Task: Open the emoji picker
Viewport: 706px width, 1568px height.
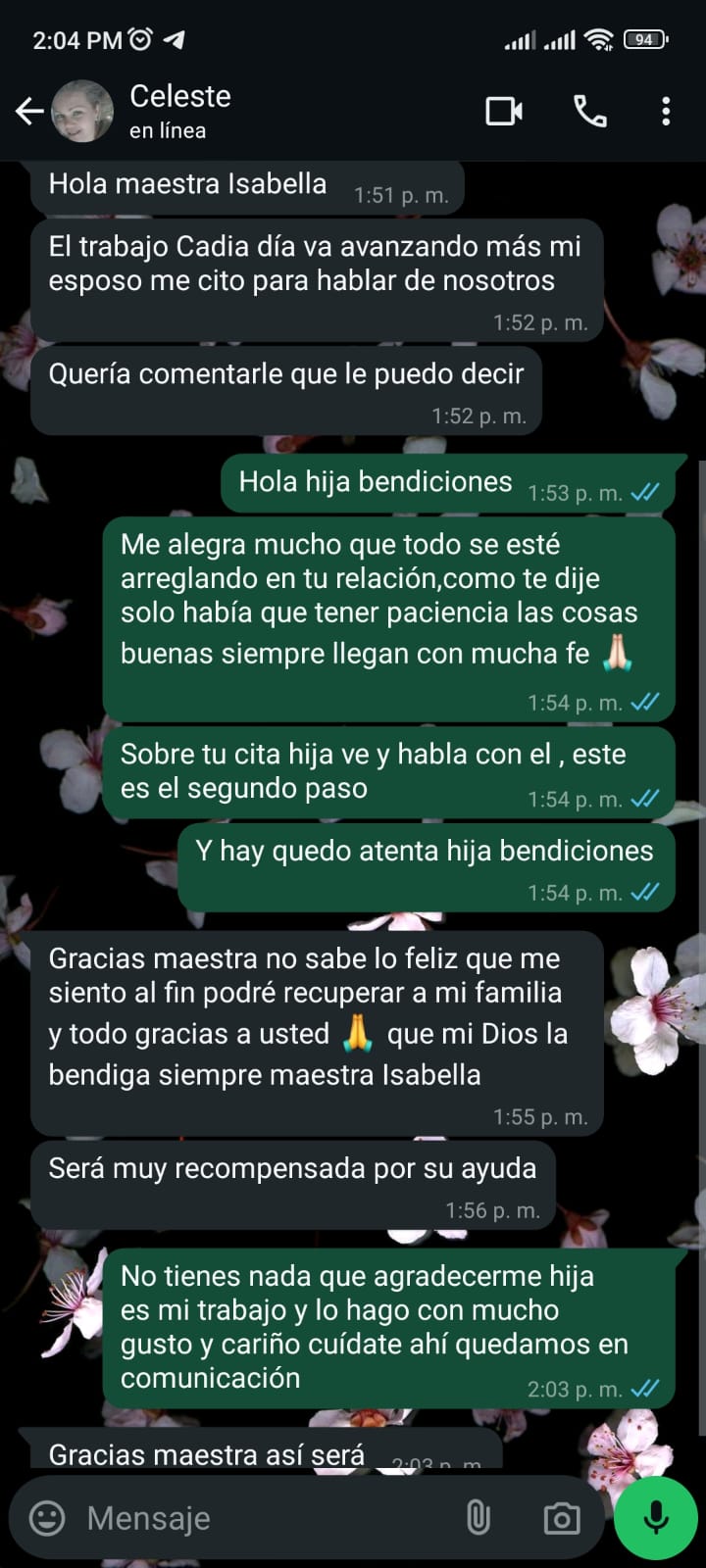Action: [47, 1518]
